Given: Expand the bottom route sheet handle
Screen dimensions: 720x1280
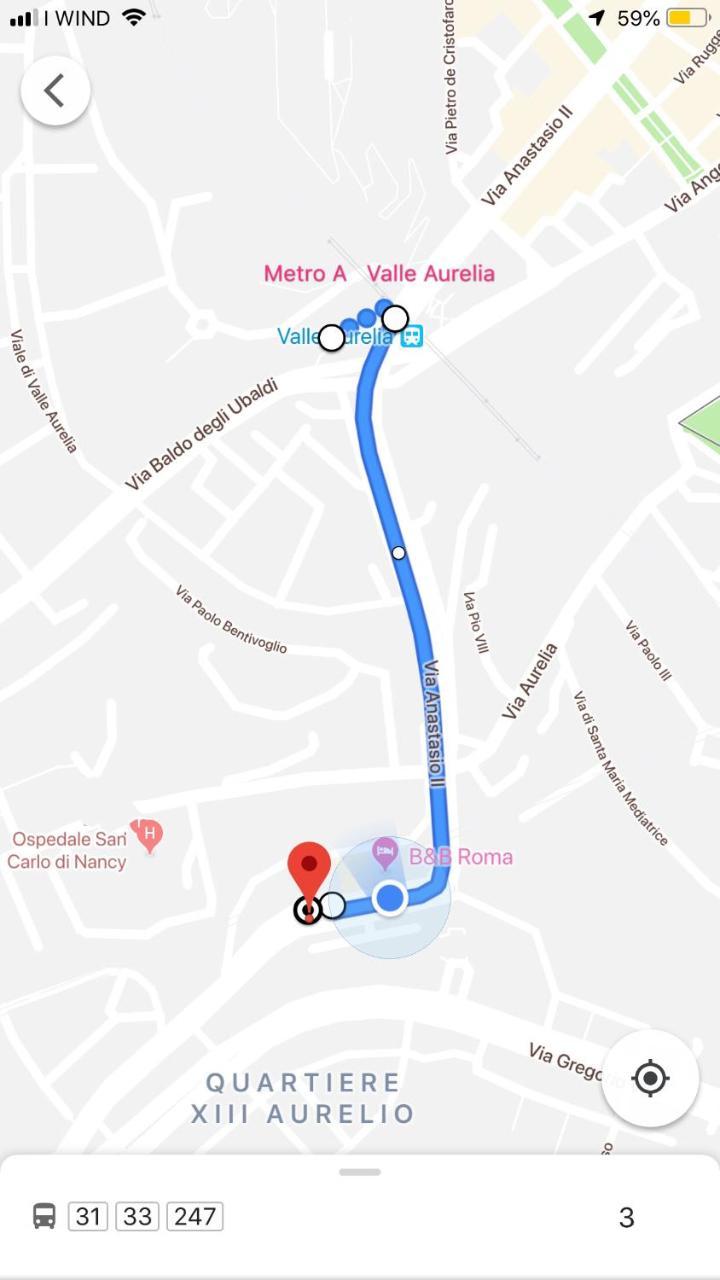Looking at the screenshot, I should tap(360, 1172).
